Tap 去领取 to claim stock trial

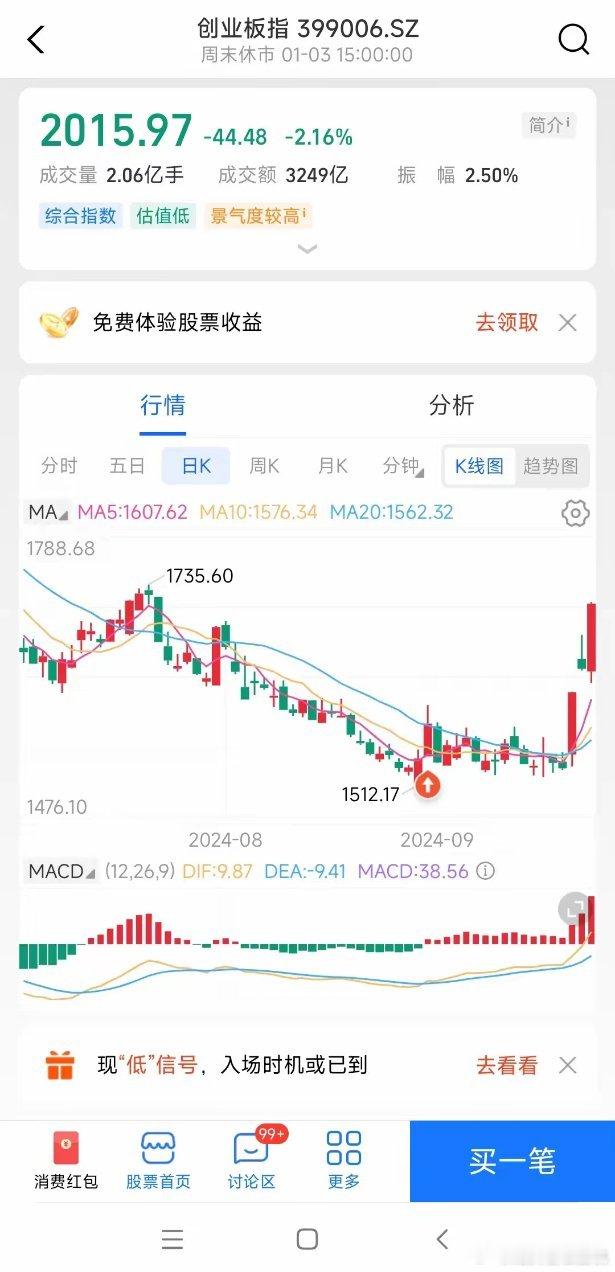point(507,322)
